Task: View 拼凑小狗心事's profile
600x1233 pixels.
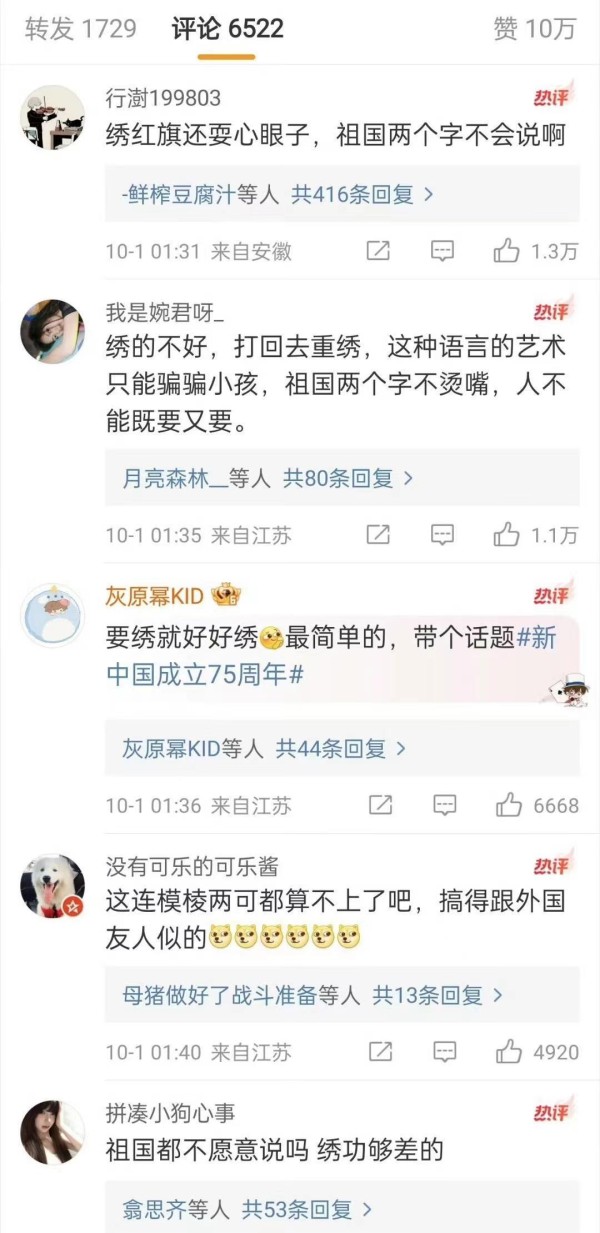Action: pos(53,1132)
